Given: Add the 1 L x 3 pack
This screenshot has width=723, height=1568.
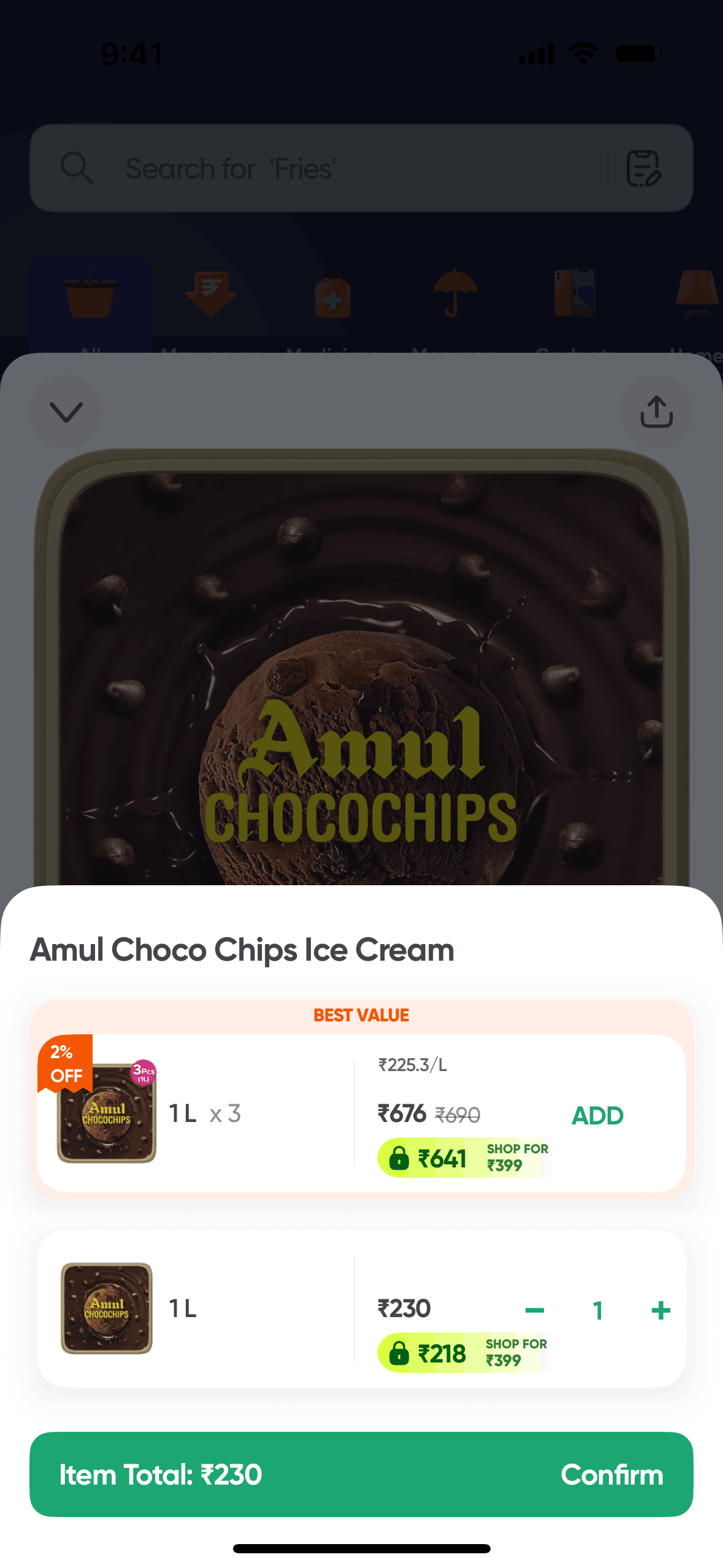Looking at the screenshot, I should pyautogui.click(x=597, y=1116).
